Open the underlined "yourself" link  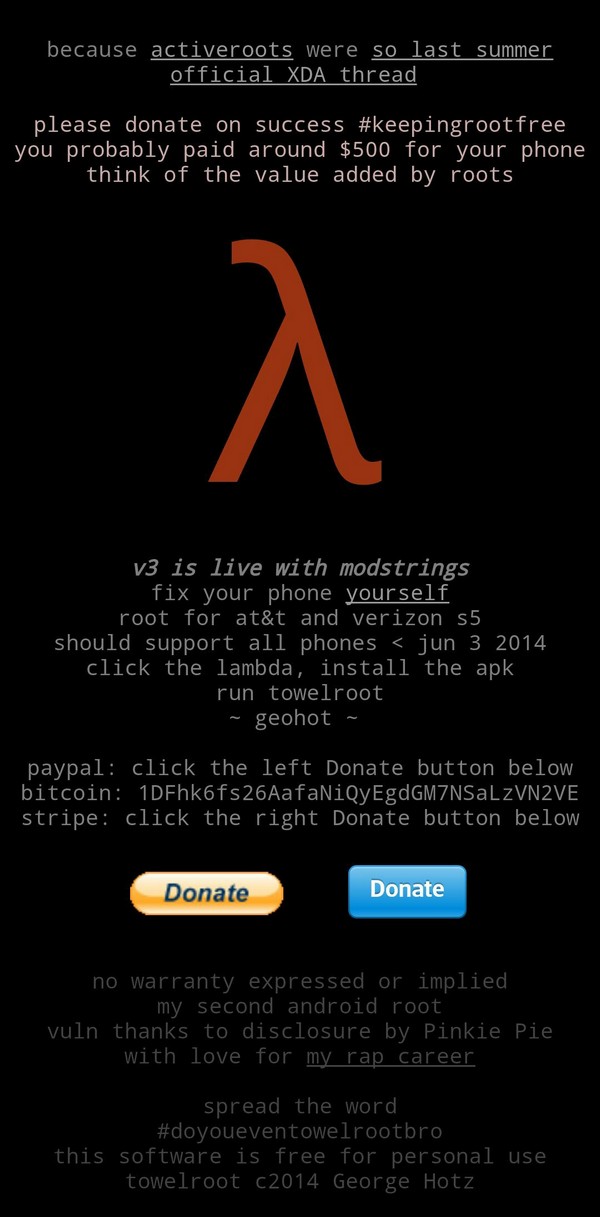click(397, 593)
